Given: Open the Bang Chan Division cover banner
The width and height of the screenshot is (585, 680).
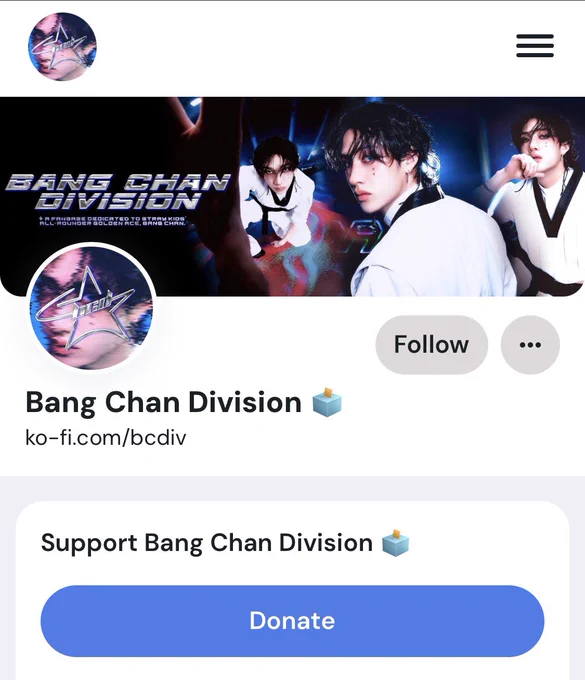Looking at the screenshot, I should pyautogui.click(x=292, y=196).
